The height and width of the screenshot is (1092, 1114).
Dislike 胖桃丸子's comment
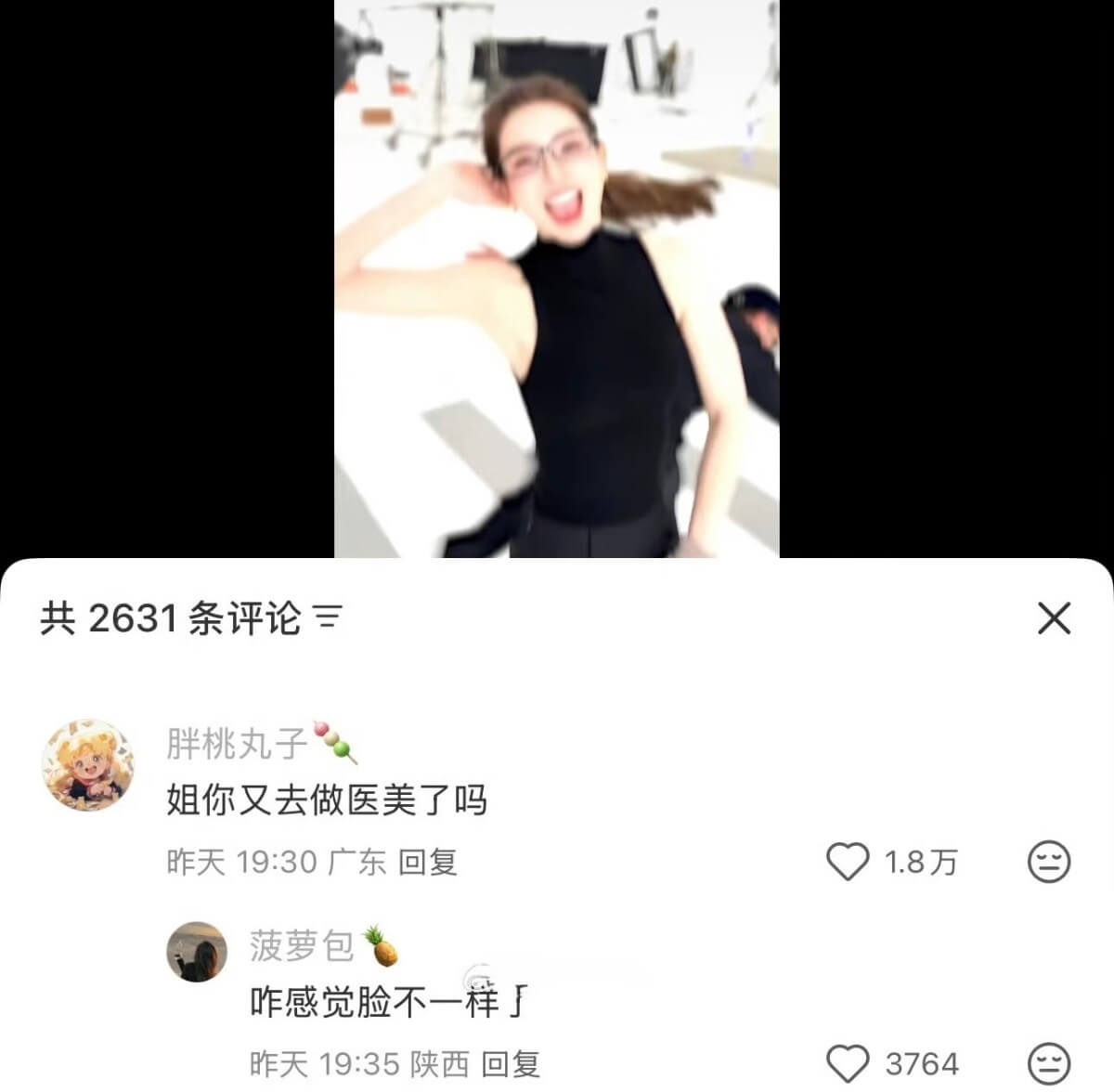coord(1049,862)
